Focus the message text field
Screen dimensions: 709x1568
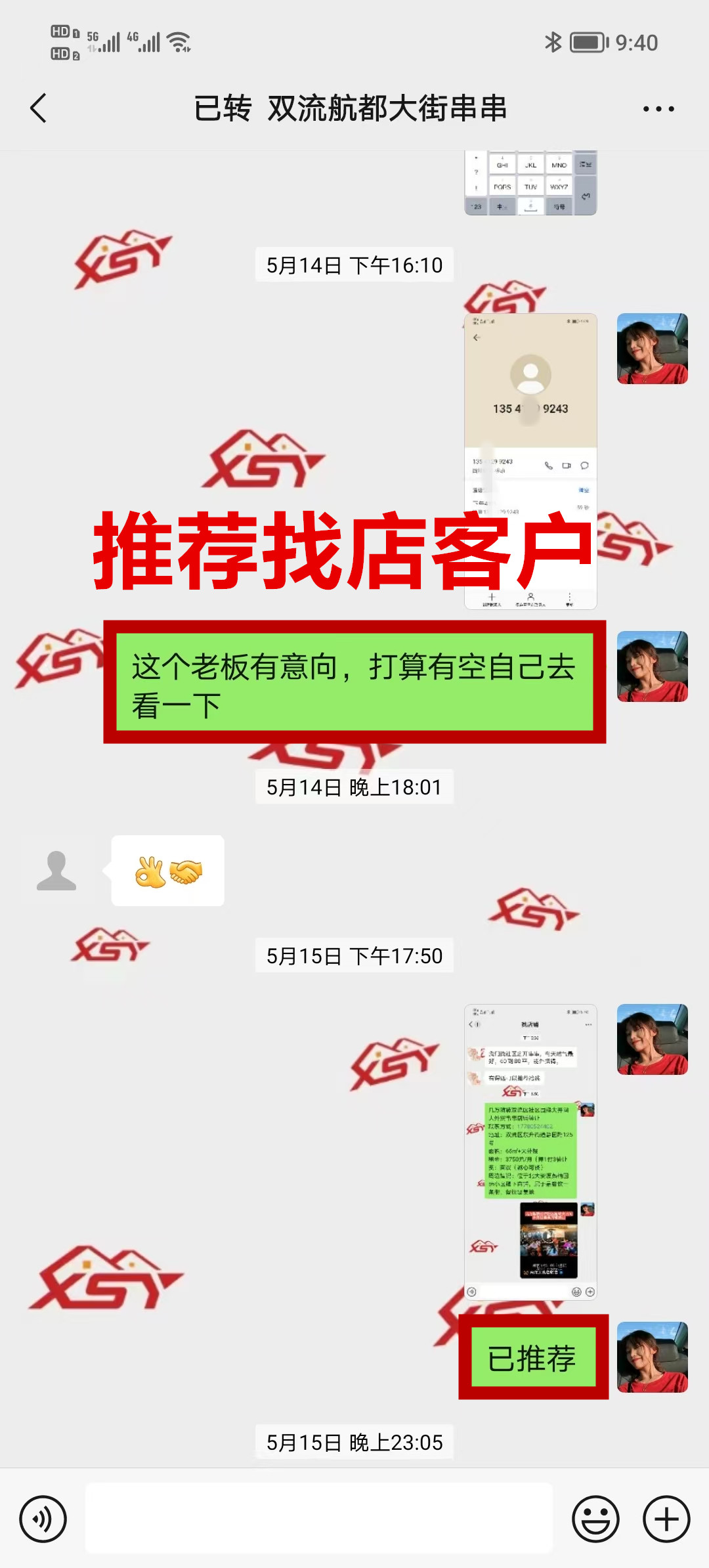tap(319, 1519)
